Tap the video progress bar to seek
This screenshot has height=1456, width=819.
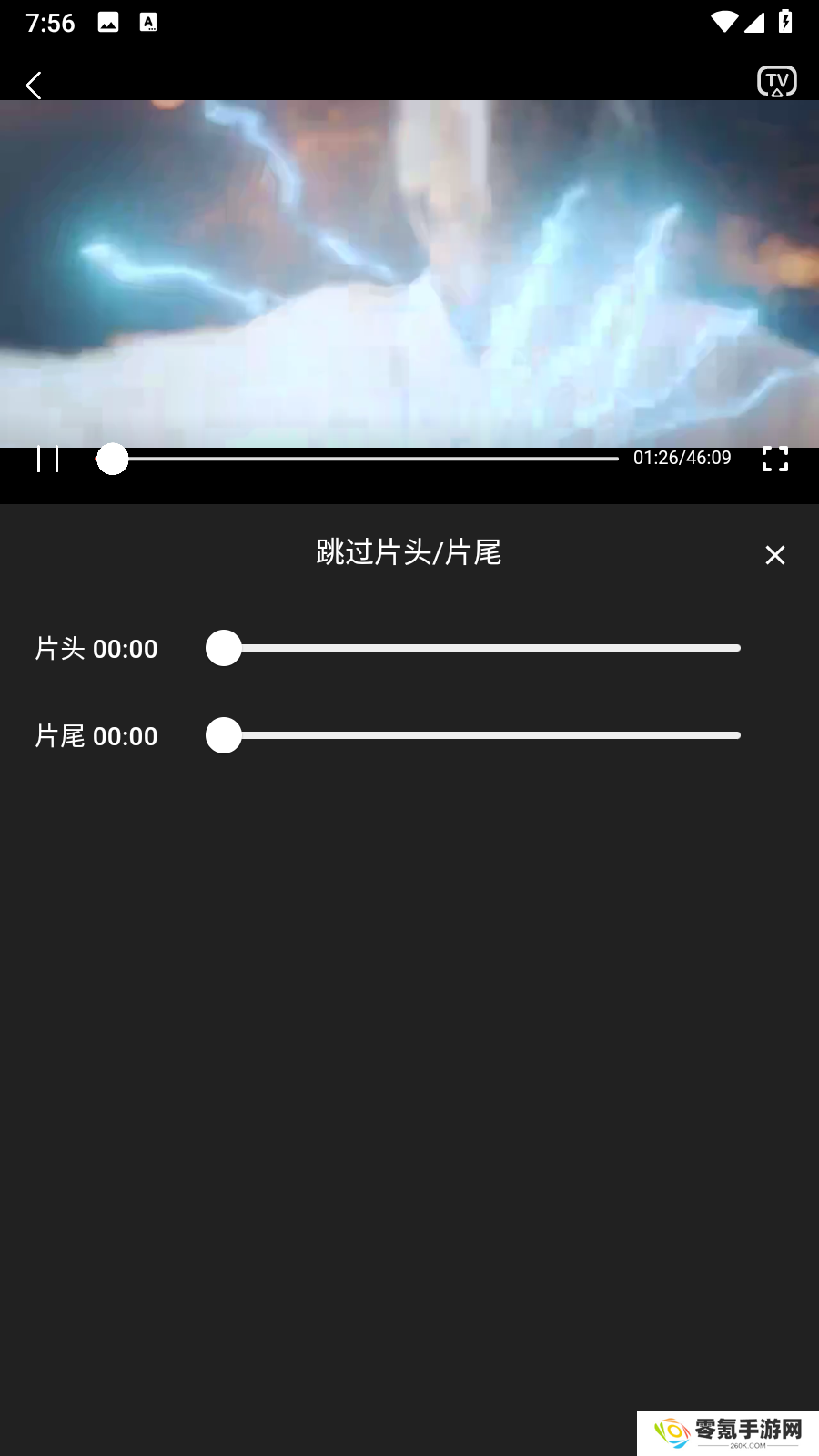(x=364, y=459)
